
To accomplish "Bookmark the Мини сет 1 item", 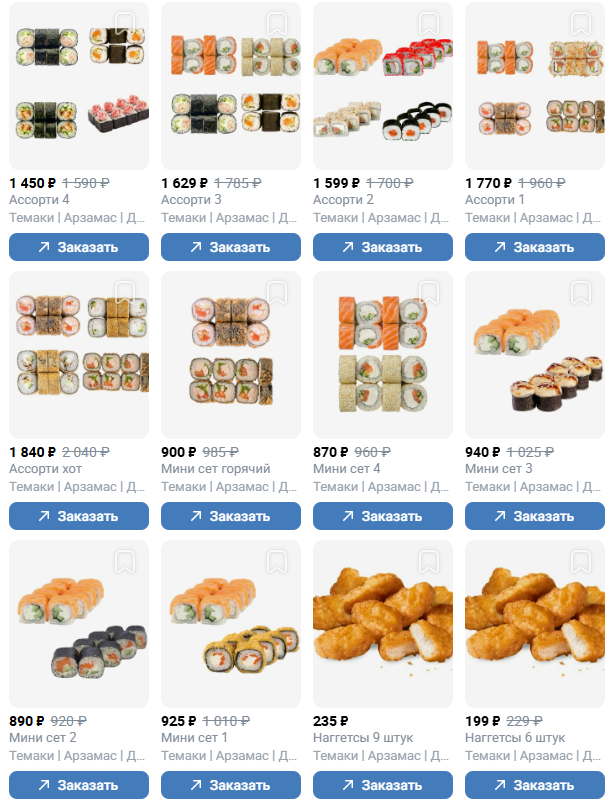I will [x=276, y=561].
